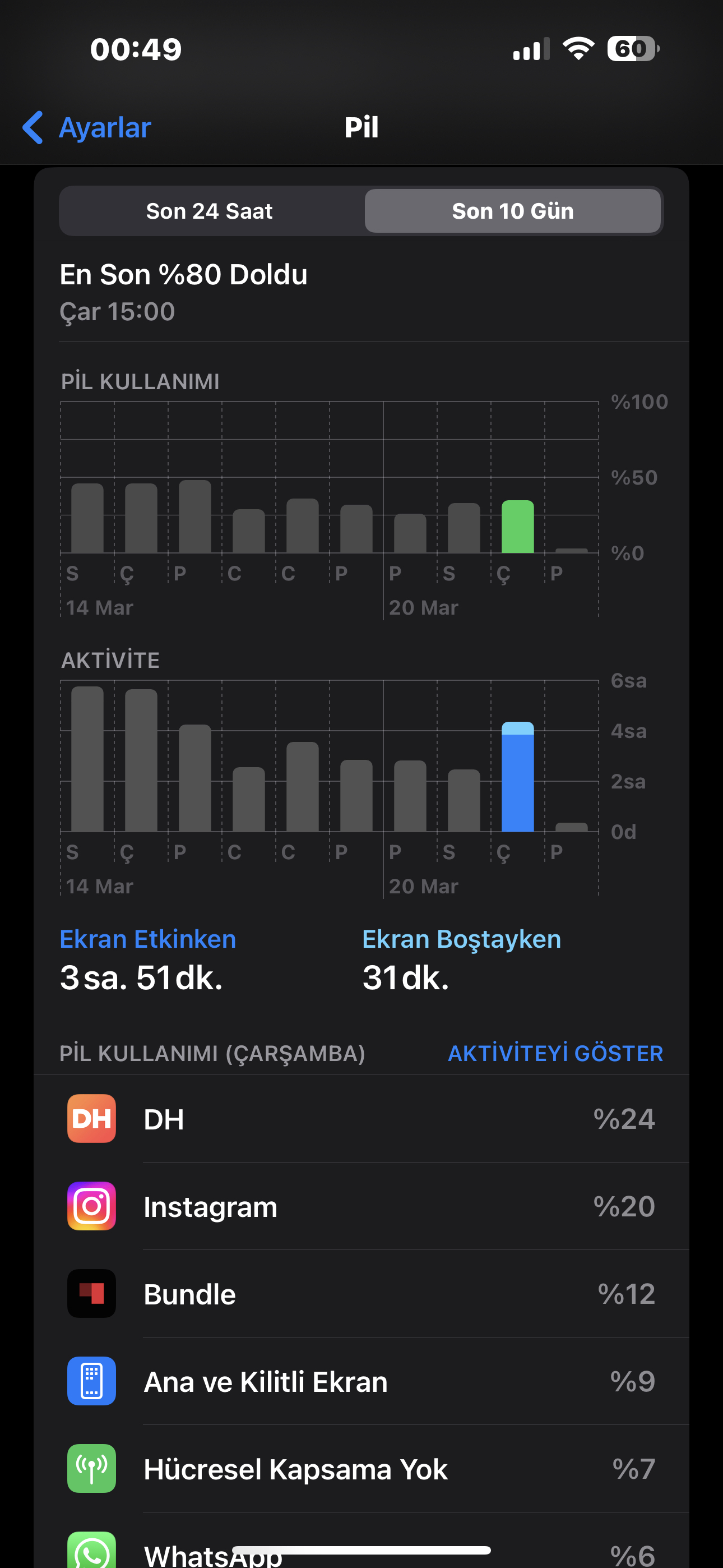The image size is (723, 1568).
Task: Select the Bundle usage row
Action: 361,1293
